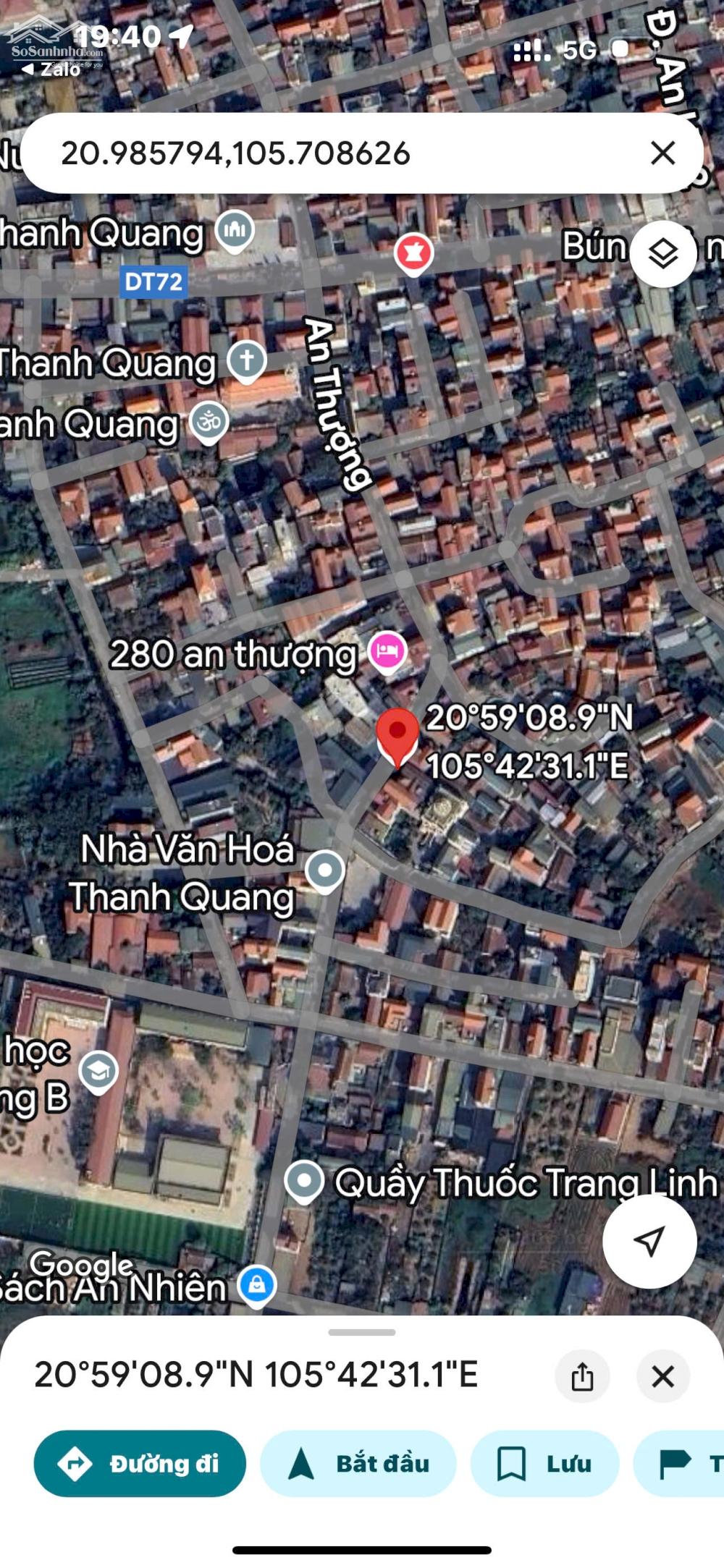This screenshot has height=1568, width=724.
Task: Open Quầy Thuốc Trang Linh place
Action: coord(304,1181)
